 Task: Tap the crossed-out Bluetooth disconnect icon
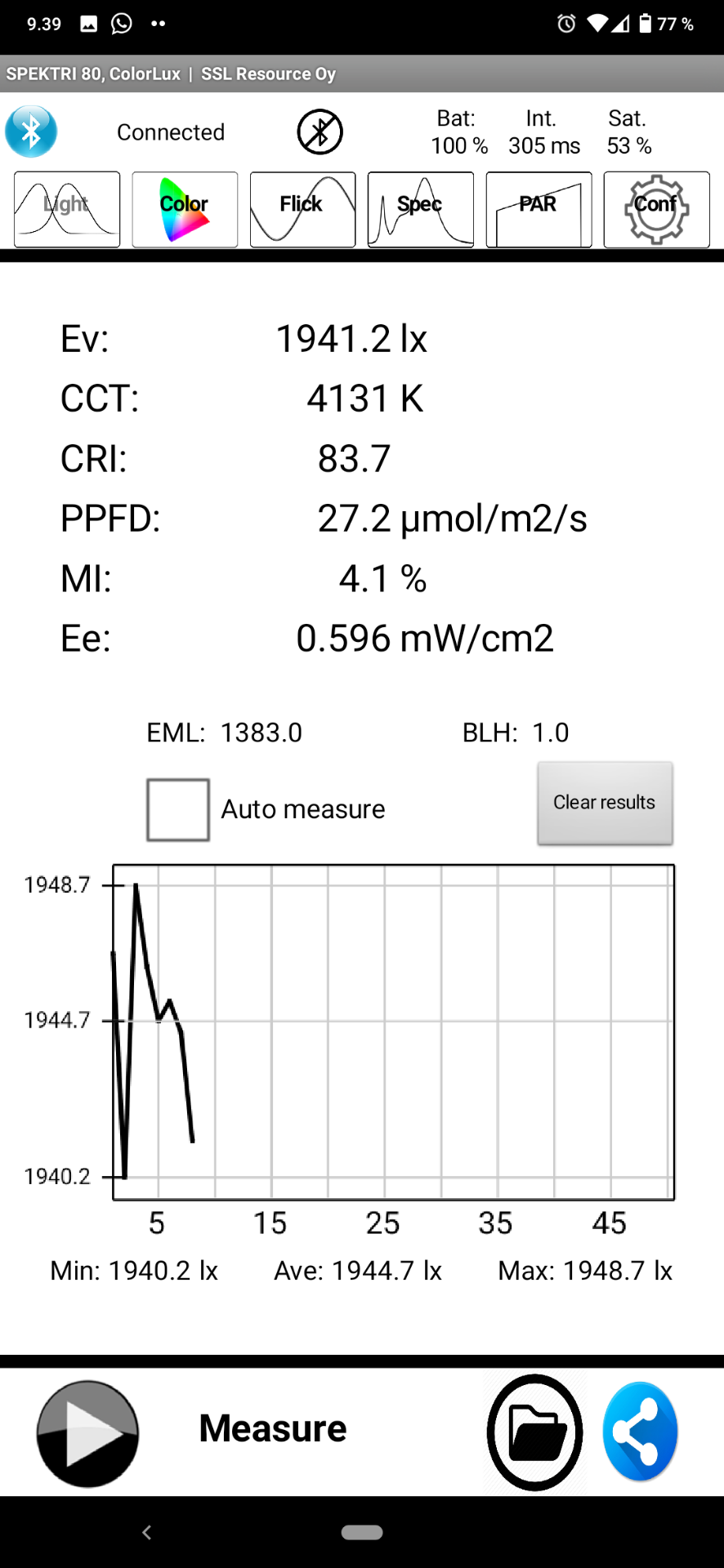tap(320, 131)
